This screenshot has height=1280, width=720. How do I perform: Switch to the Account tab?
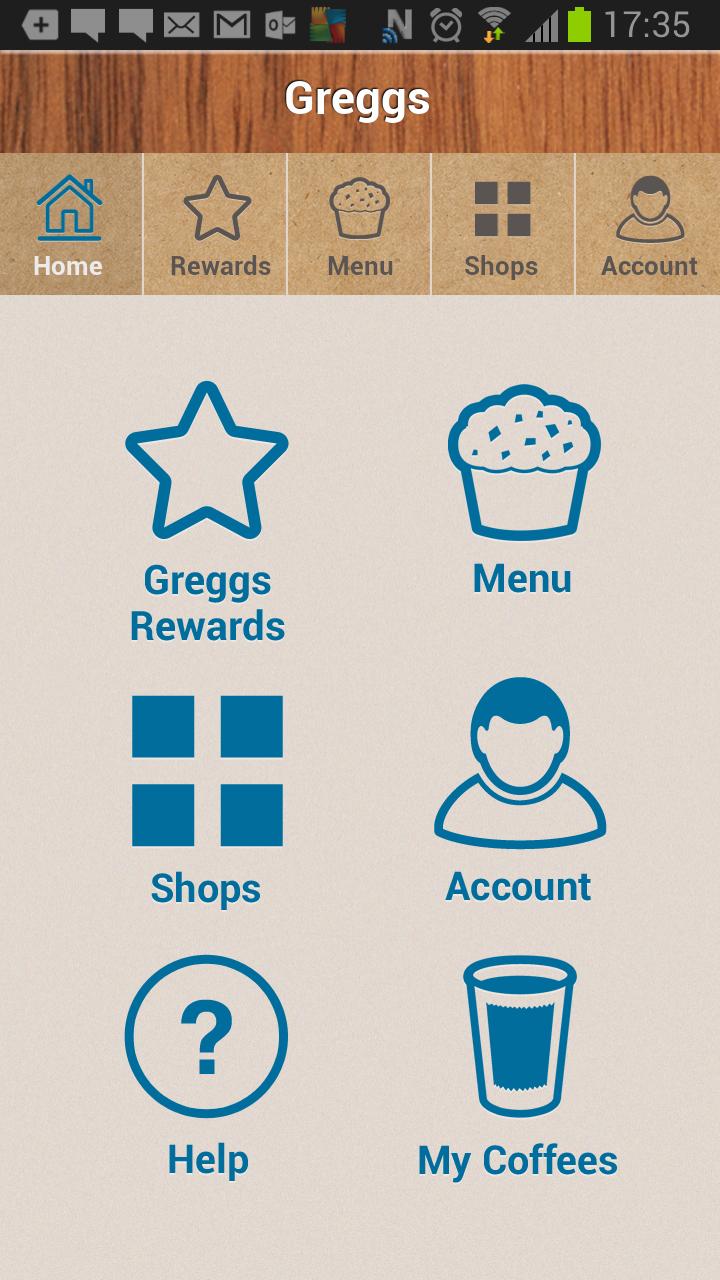648,225
